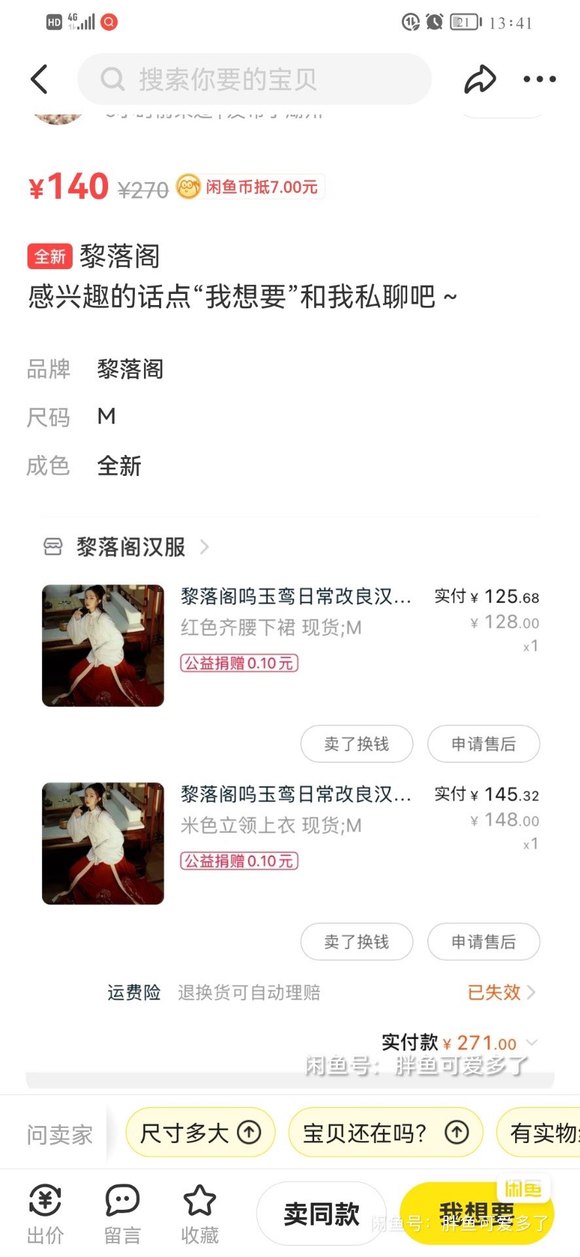Viewport: 580px width, 1257px height.
Task: Share this listing
Action: point(480,80)
